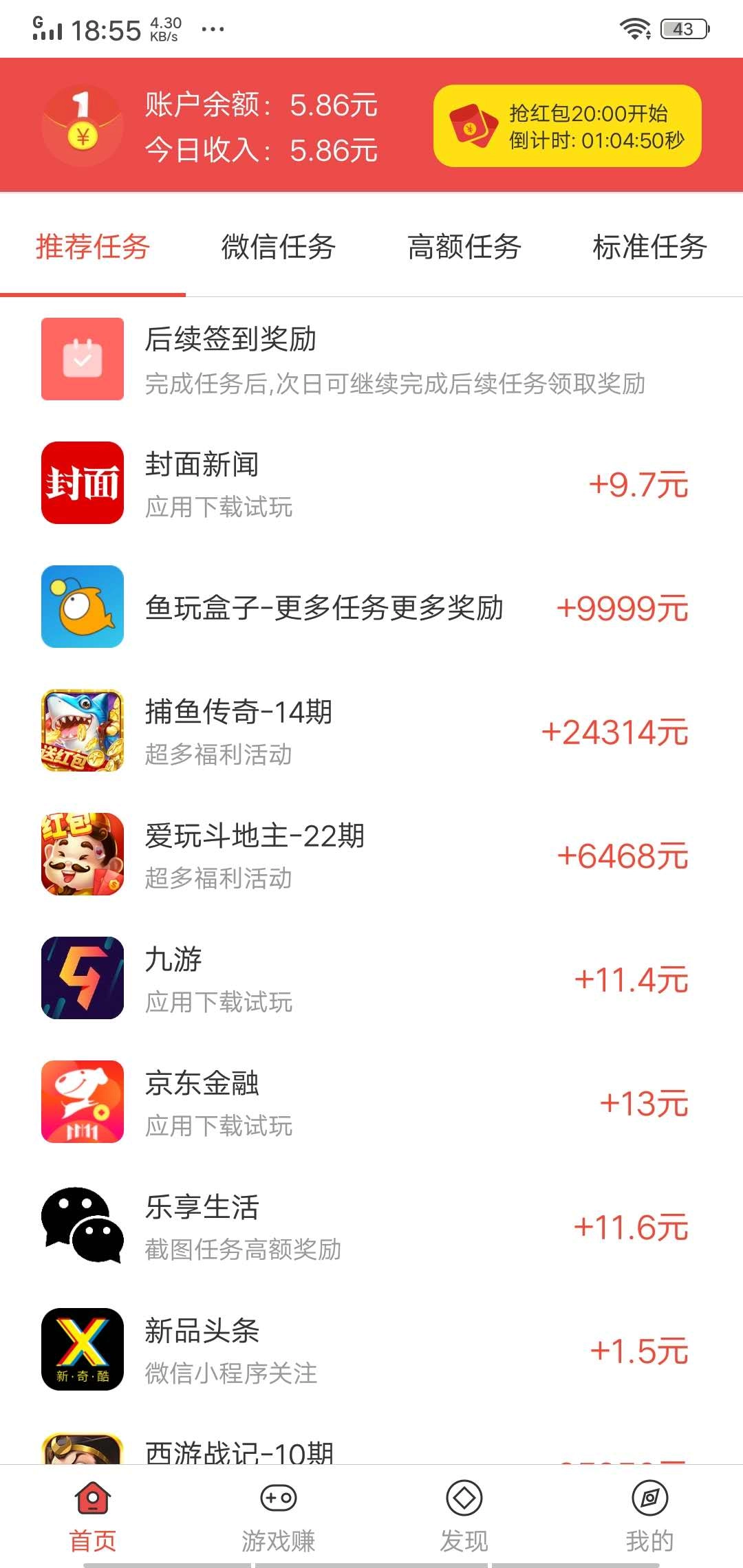The image size is (743, 1568).
Task: Open the 高额任务 tab
Action: 464,248
